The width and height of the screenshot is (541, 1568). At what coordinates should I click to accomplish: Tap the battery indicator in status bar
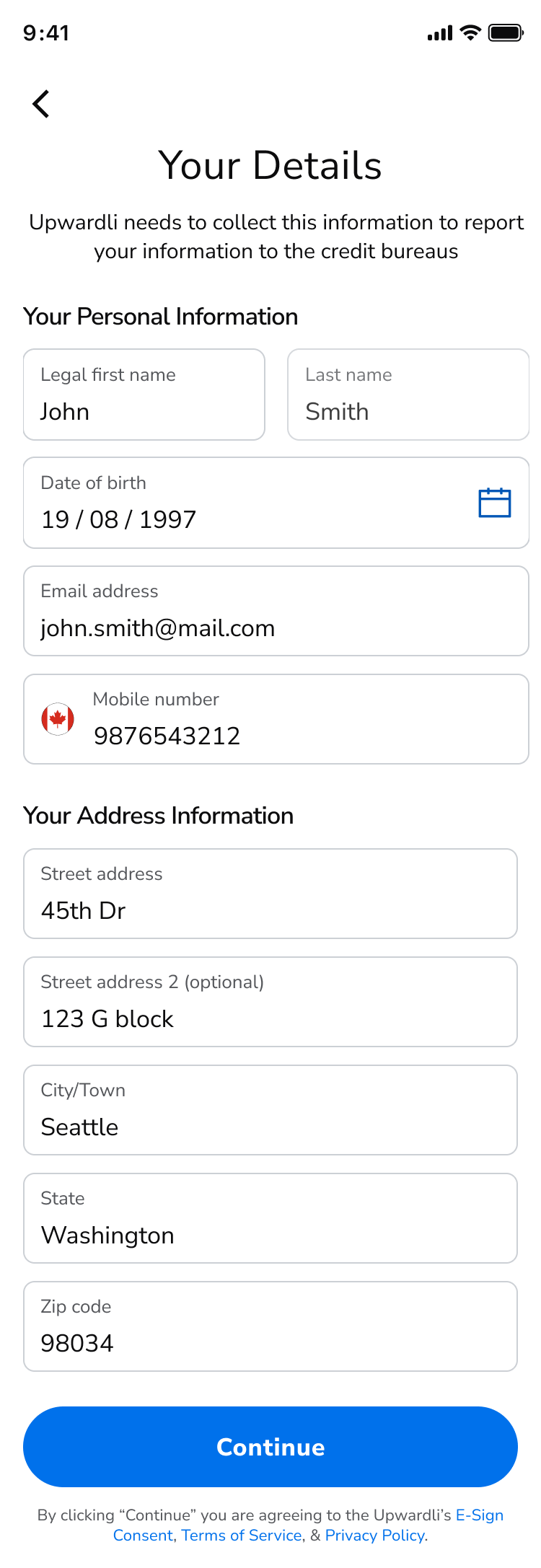(505, 32)
